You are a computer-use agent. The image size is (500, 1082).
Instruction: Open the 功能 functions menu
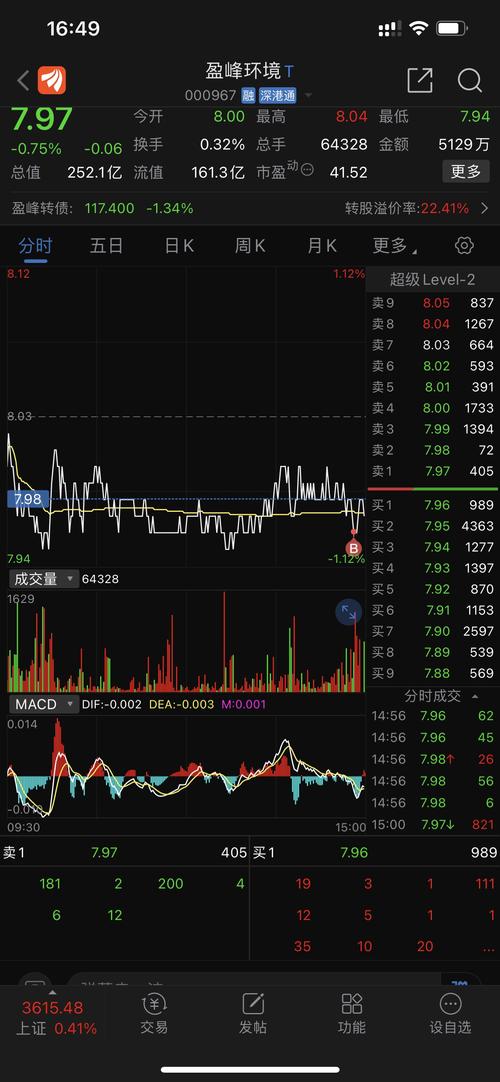coord(352,1014)
